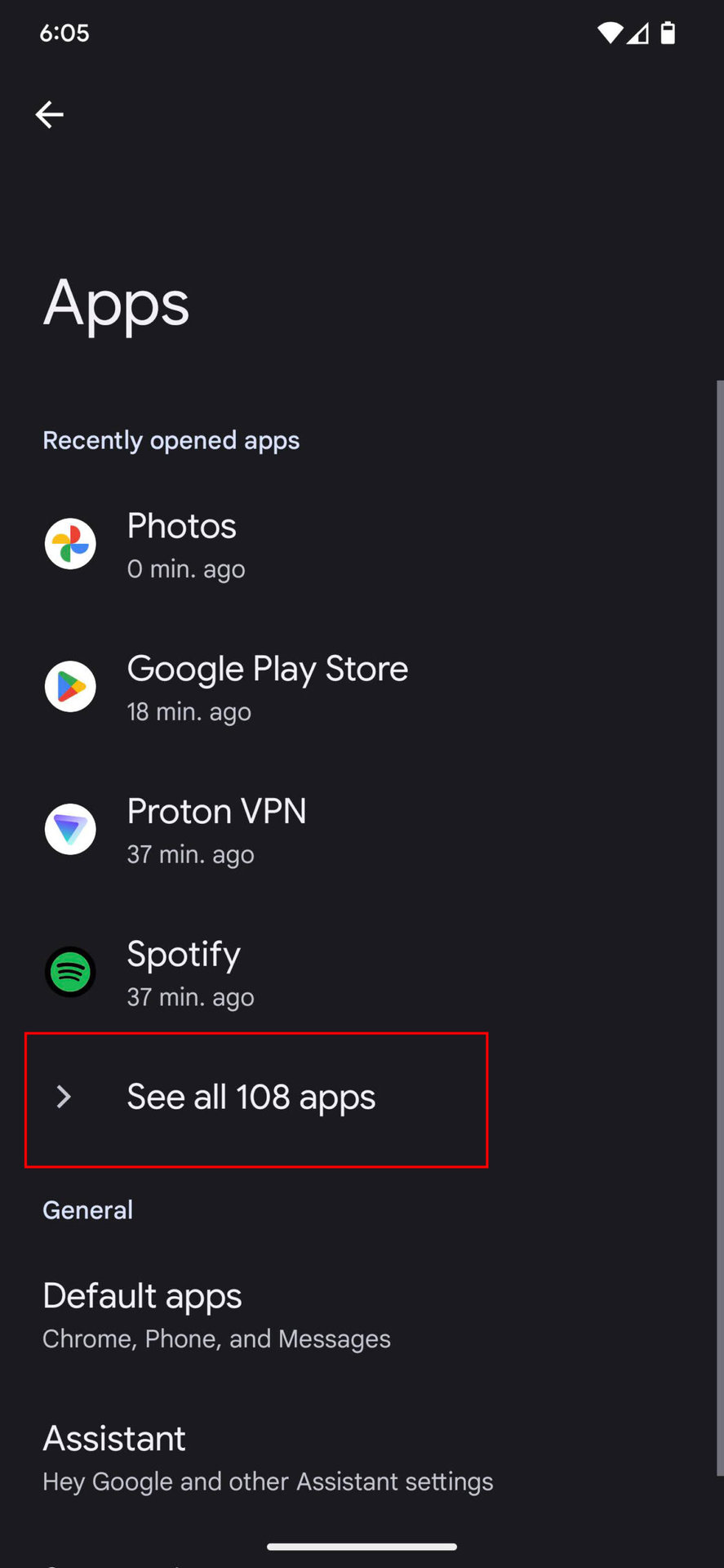Screen dimensions: 724x1568
Task: Select the Proton VPN app entry
Action: tap(216, 831)
